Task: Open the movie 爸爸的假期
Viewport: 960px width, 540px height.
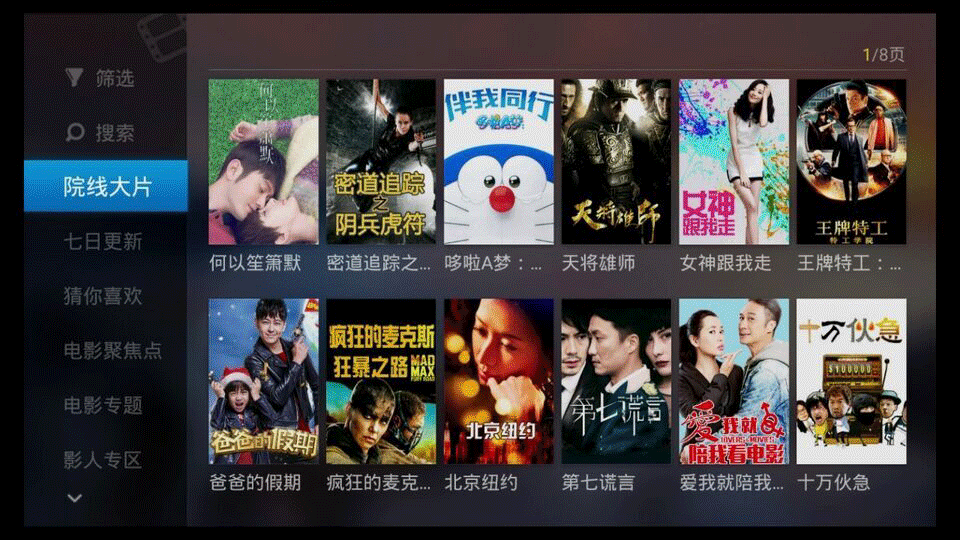Action: click(x=263, y=381)
